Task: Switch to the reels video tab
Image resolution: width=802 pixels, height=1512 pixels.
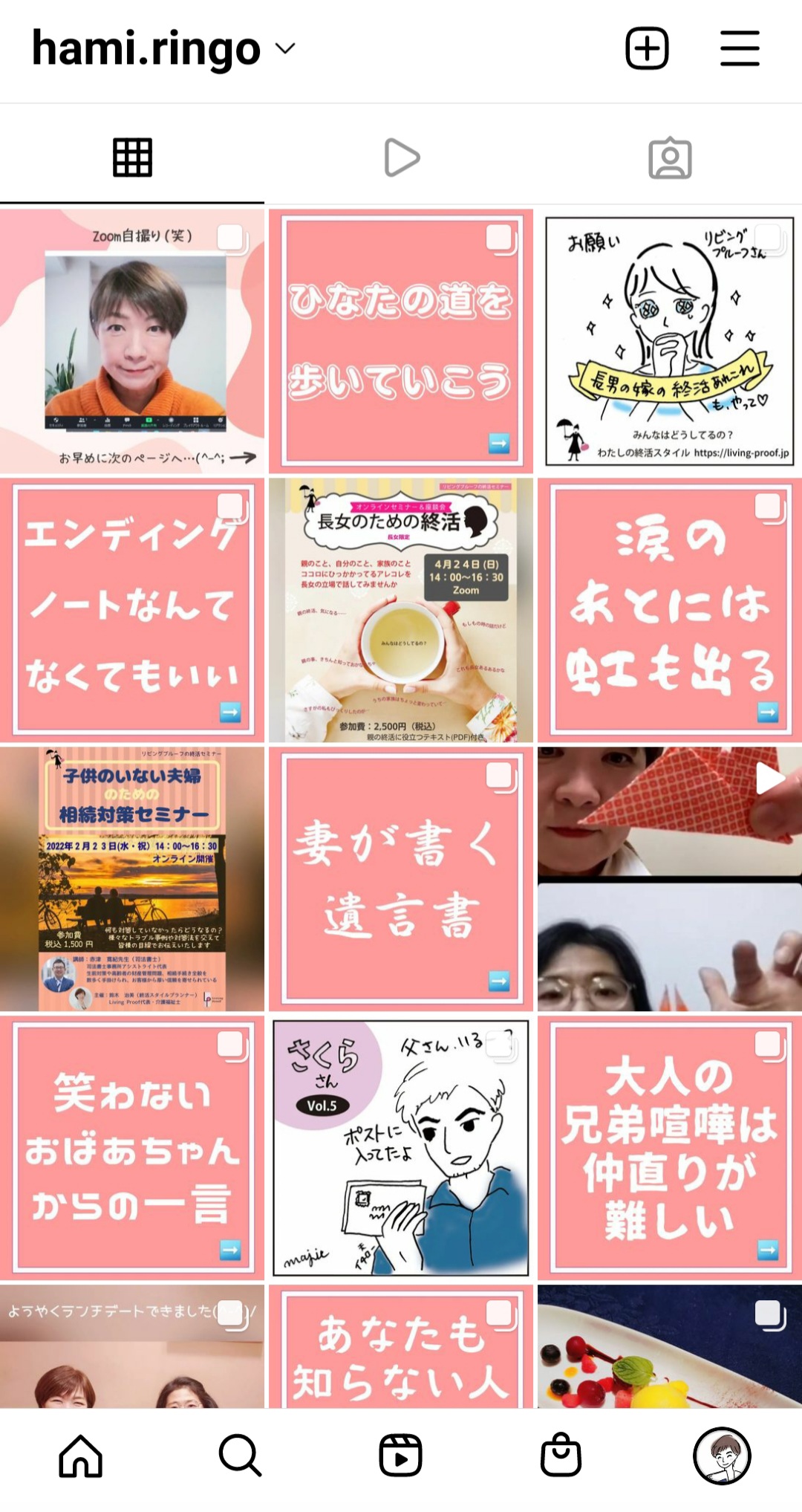Action: (x=402, y=158)
